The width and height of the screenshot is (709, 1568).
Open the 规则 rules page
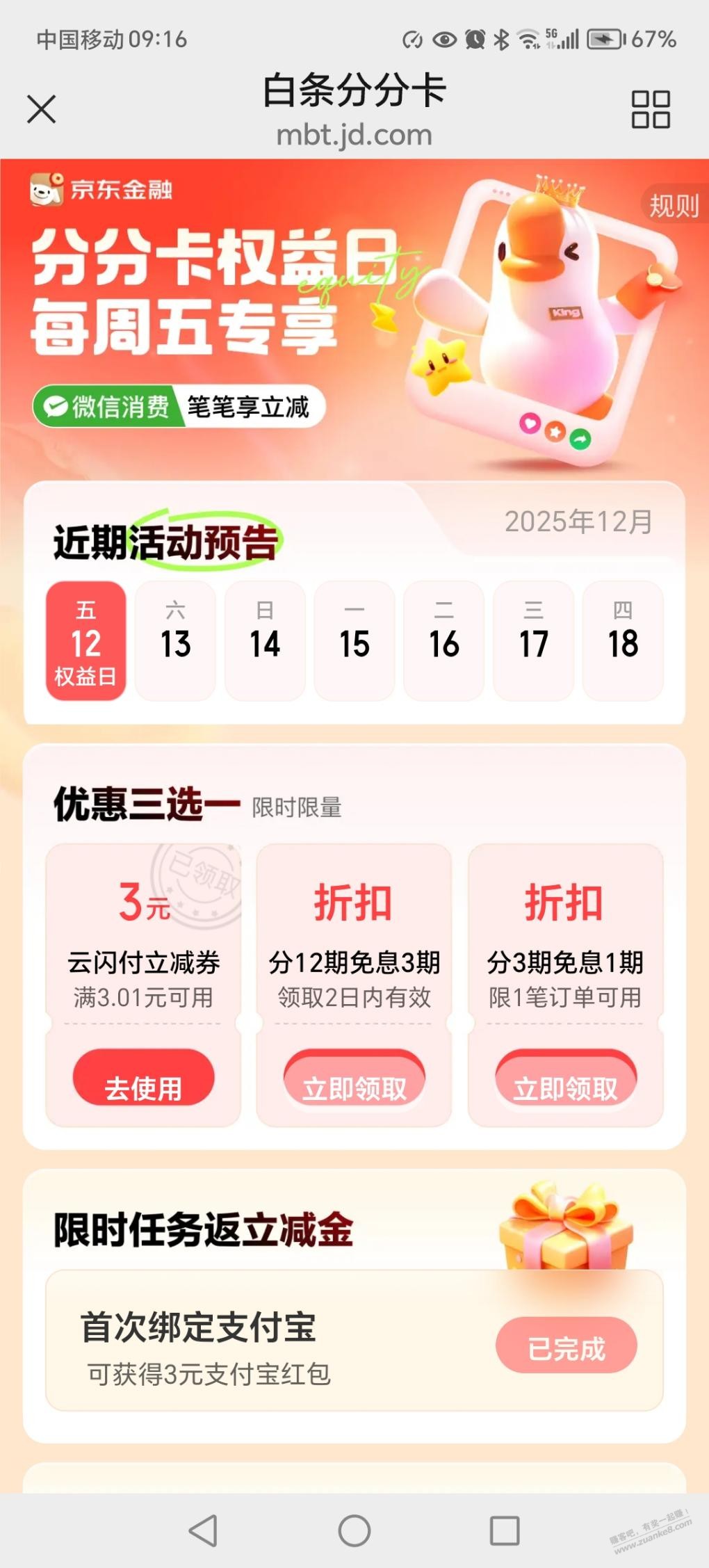673,206
